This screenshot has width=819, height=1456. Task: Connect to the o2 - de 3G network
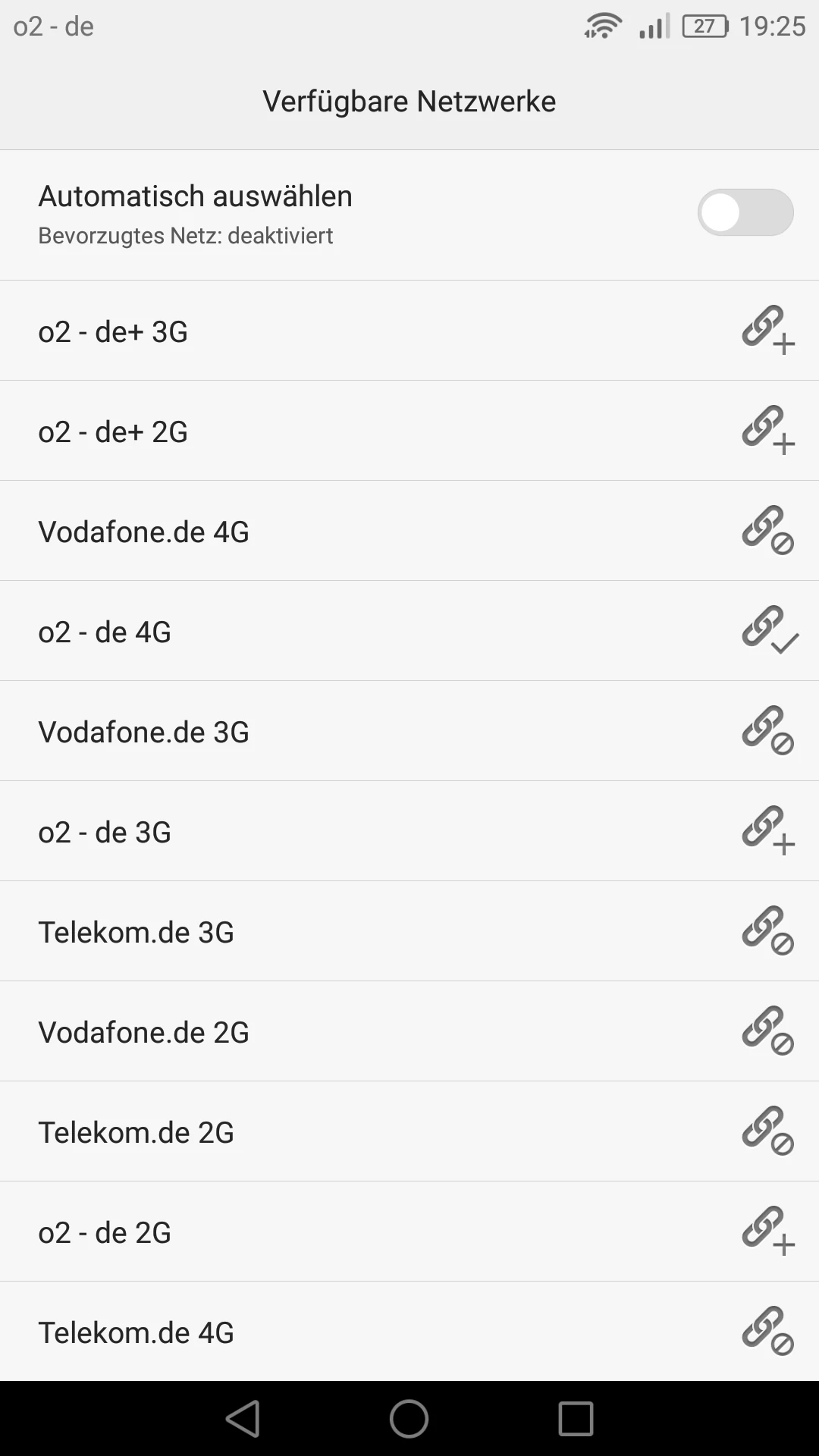(x=409, y=832)
